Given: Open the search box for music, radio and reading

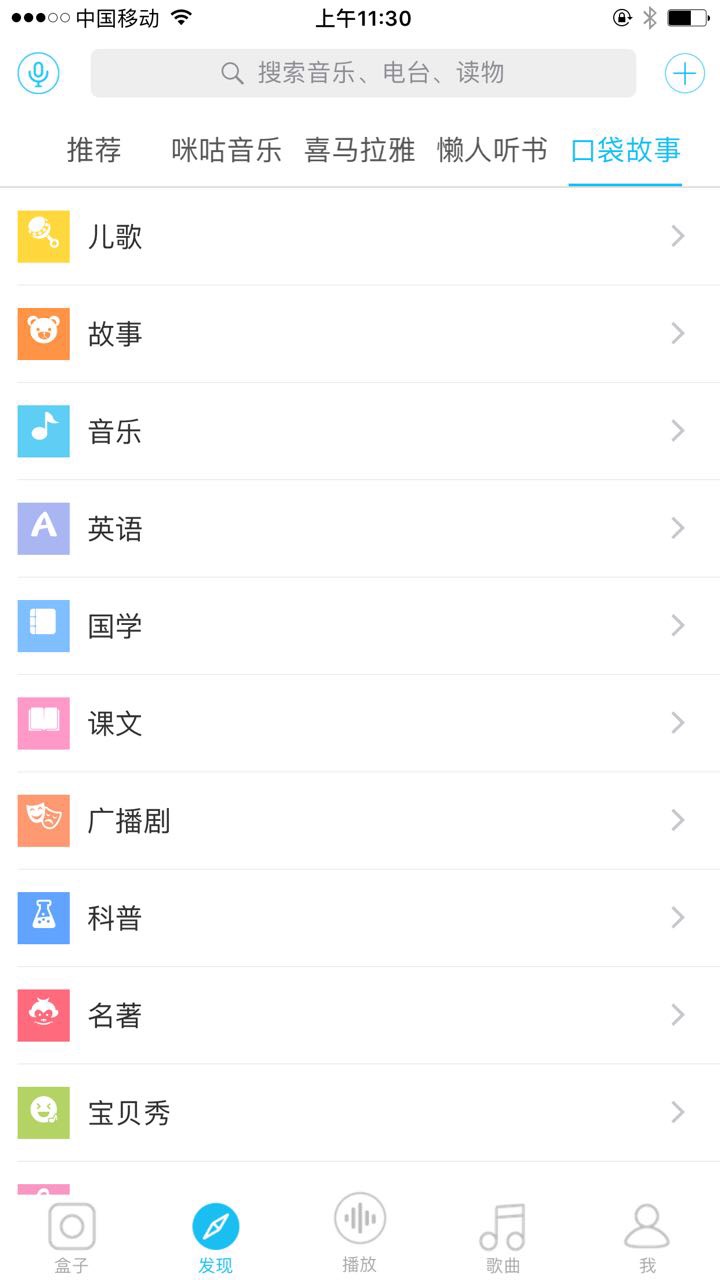Looking at the screenshot, I should [x=363, y=73].
